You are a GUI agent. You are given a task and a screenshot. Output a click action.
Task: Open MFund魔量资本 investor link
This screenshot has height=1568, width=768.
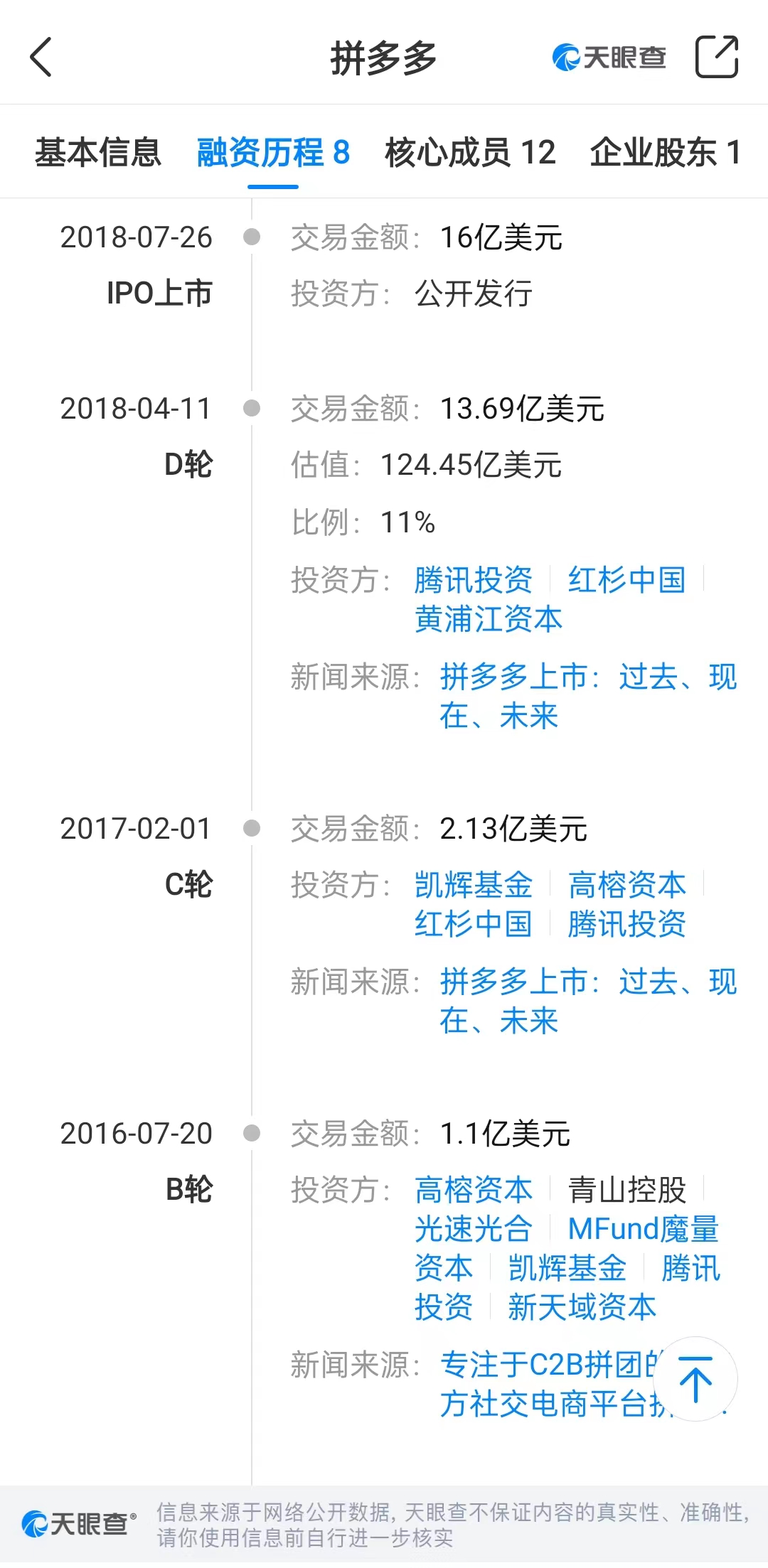click(x=643, y=1229)
